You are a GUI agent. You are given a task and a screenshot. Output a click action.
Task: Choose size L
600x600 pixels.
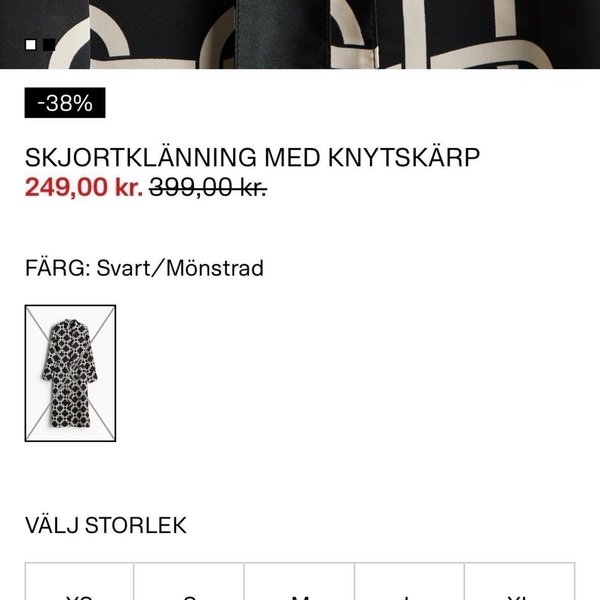409,584
